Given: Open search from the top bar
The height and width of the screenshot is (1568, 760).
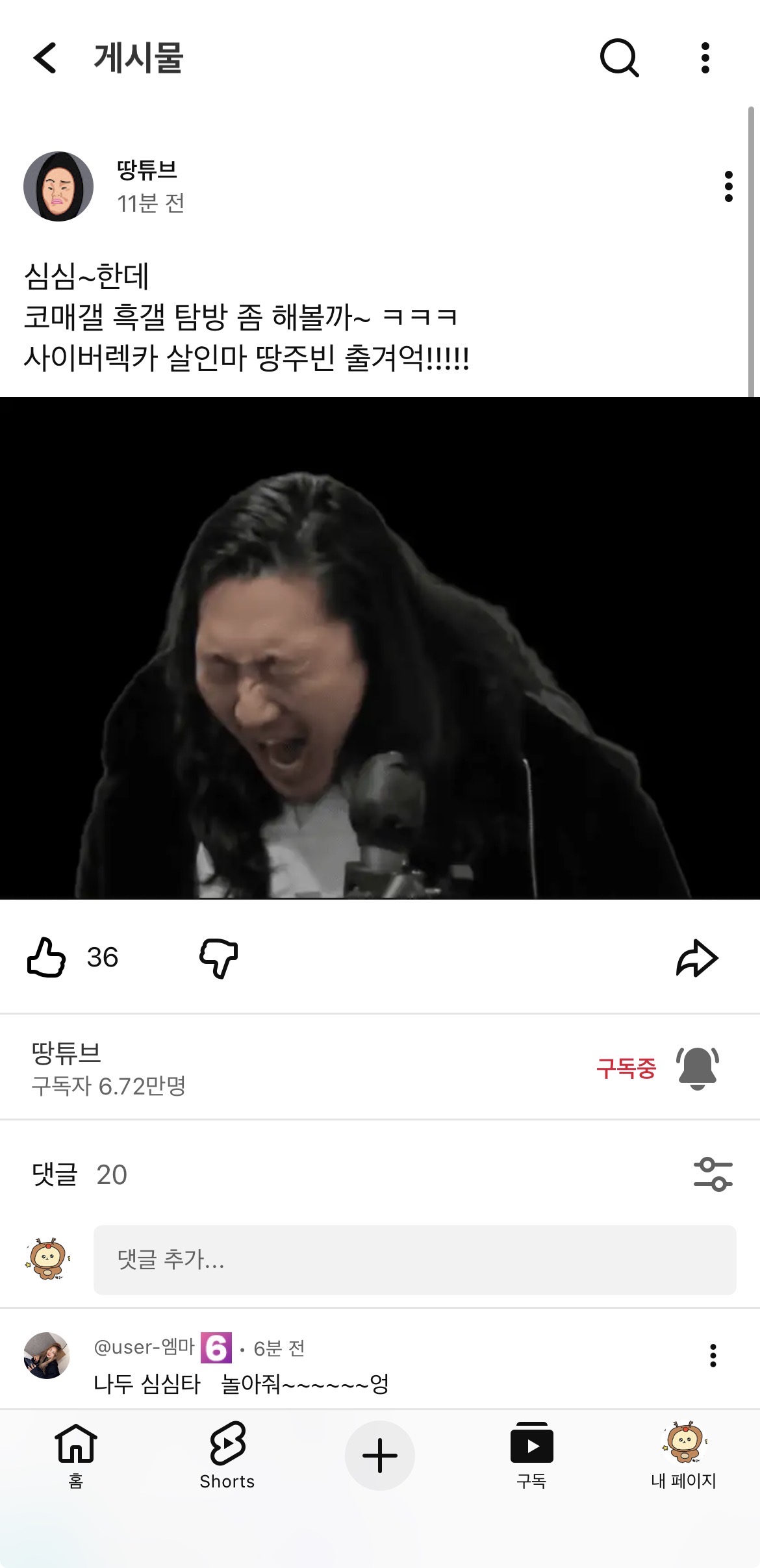Looking at the screenshot, I should click(619, 58).
